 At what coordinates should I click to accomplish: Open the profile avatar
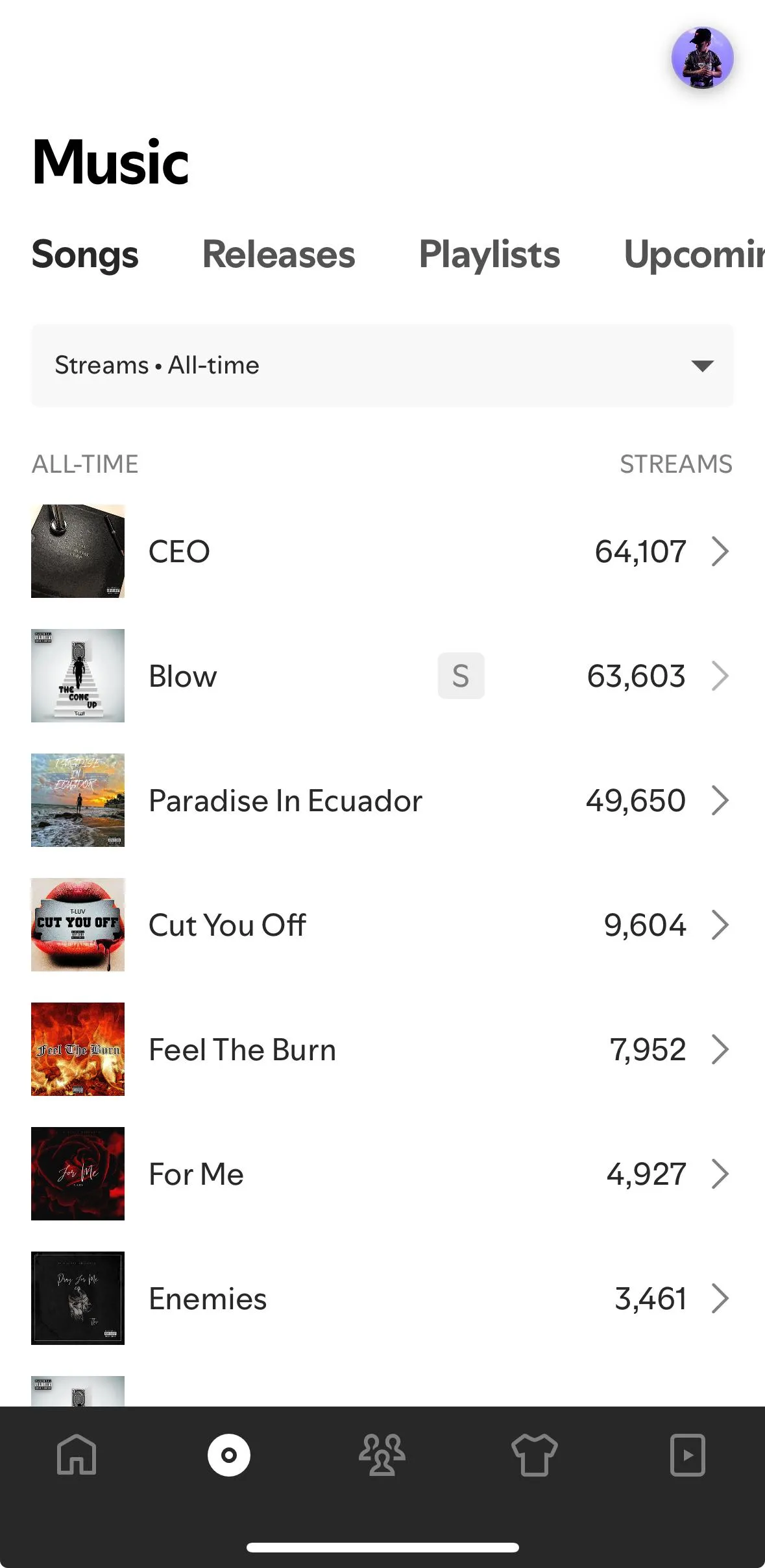click(x=702, y=58)
